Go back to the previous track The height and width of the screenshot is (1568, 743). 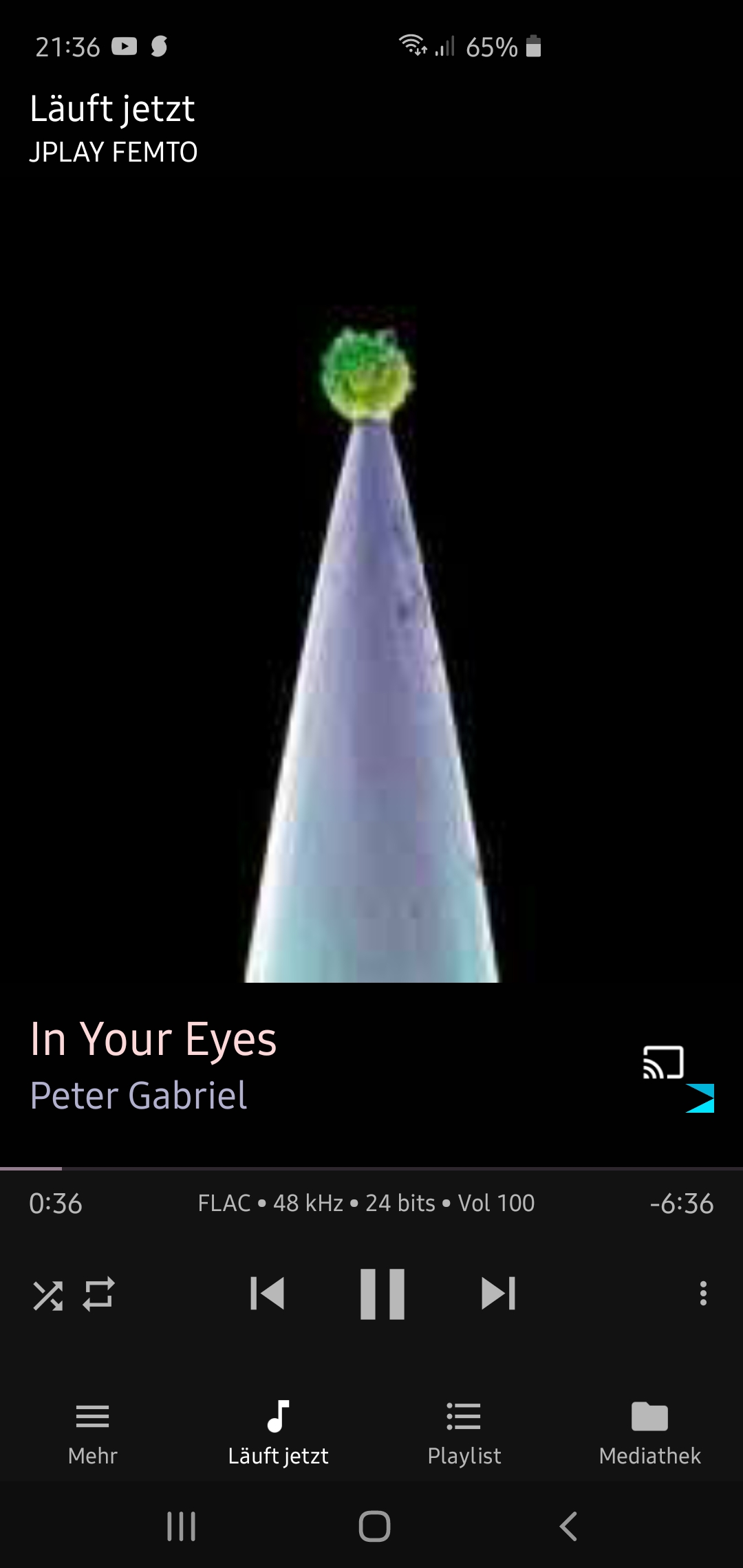268,1294
